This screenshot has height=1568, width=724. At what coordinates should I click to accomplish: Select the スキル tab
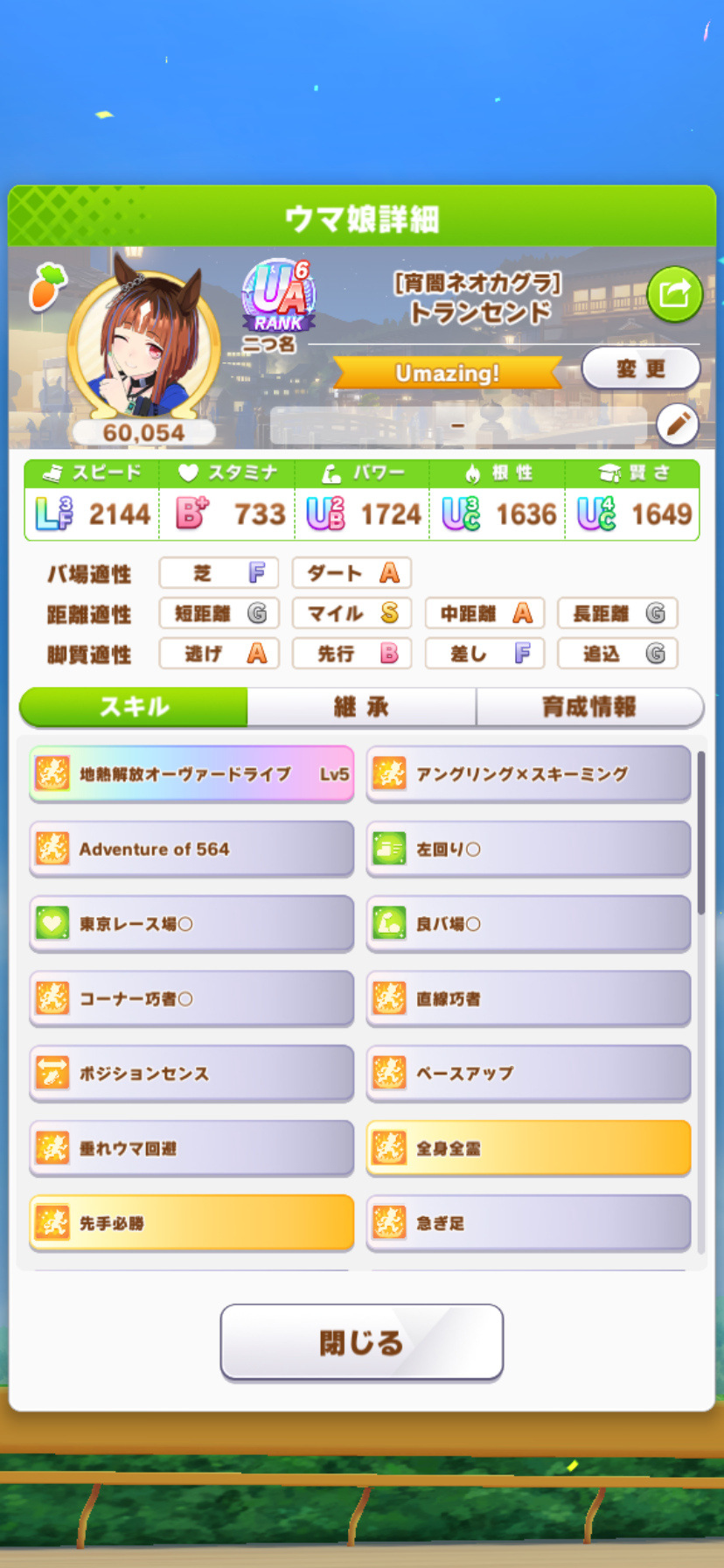pyautogui.click(x=134, y=707)
